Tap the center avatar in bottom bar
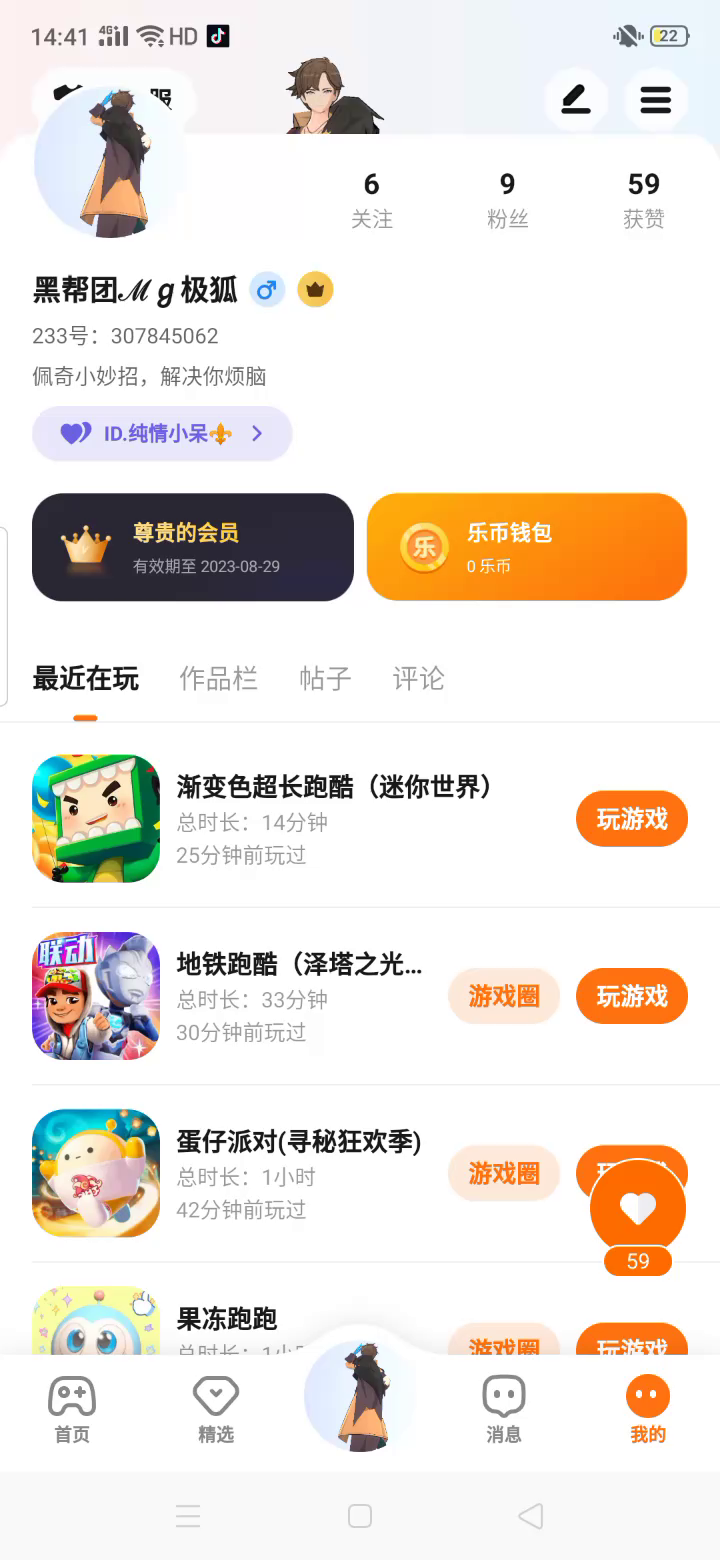Viewport: 720px width, 1560px height. click(360, 1397)
